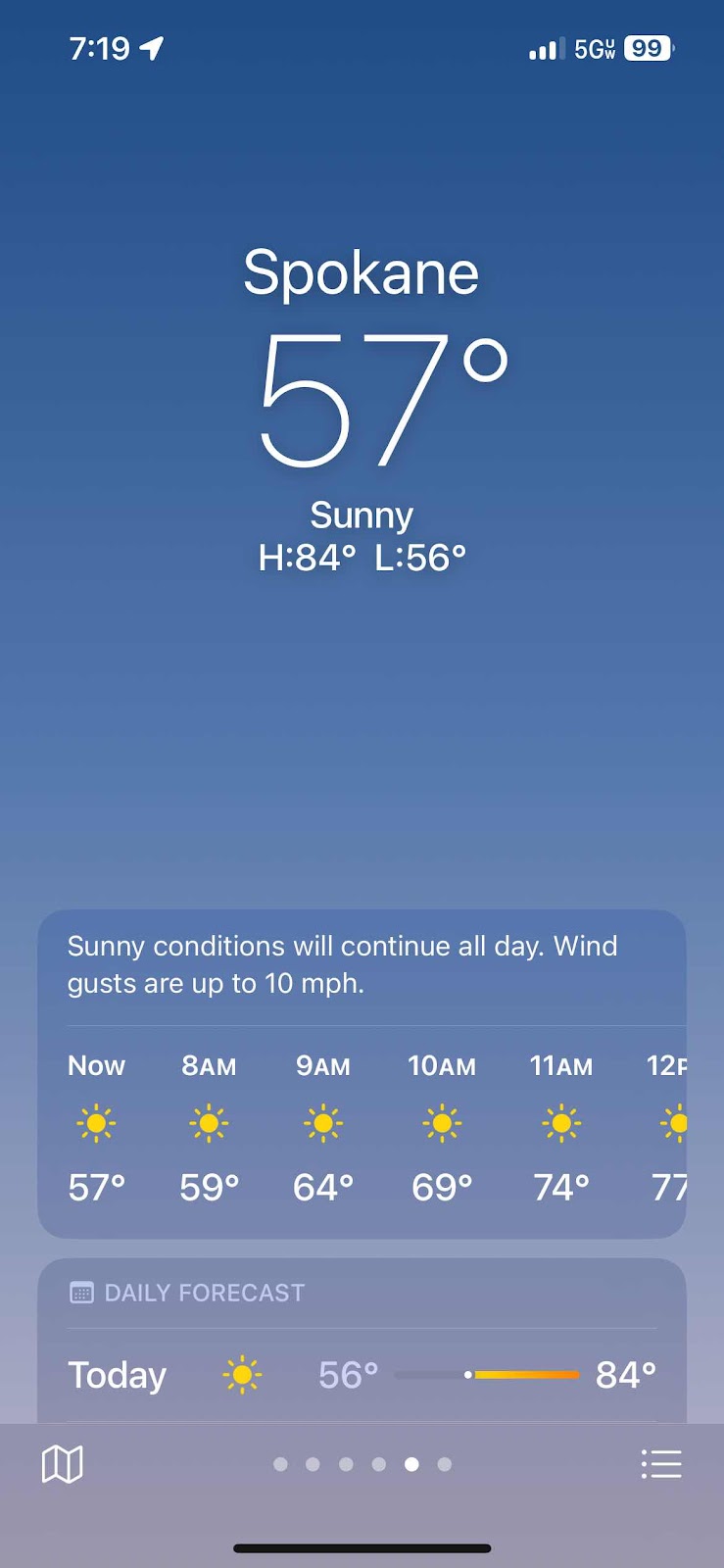This screenshot has width=724, height=1568.
Task: Open Today's daily forecast row
Action: [x=362, y=1375]
